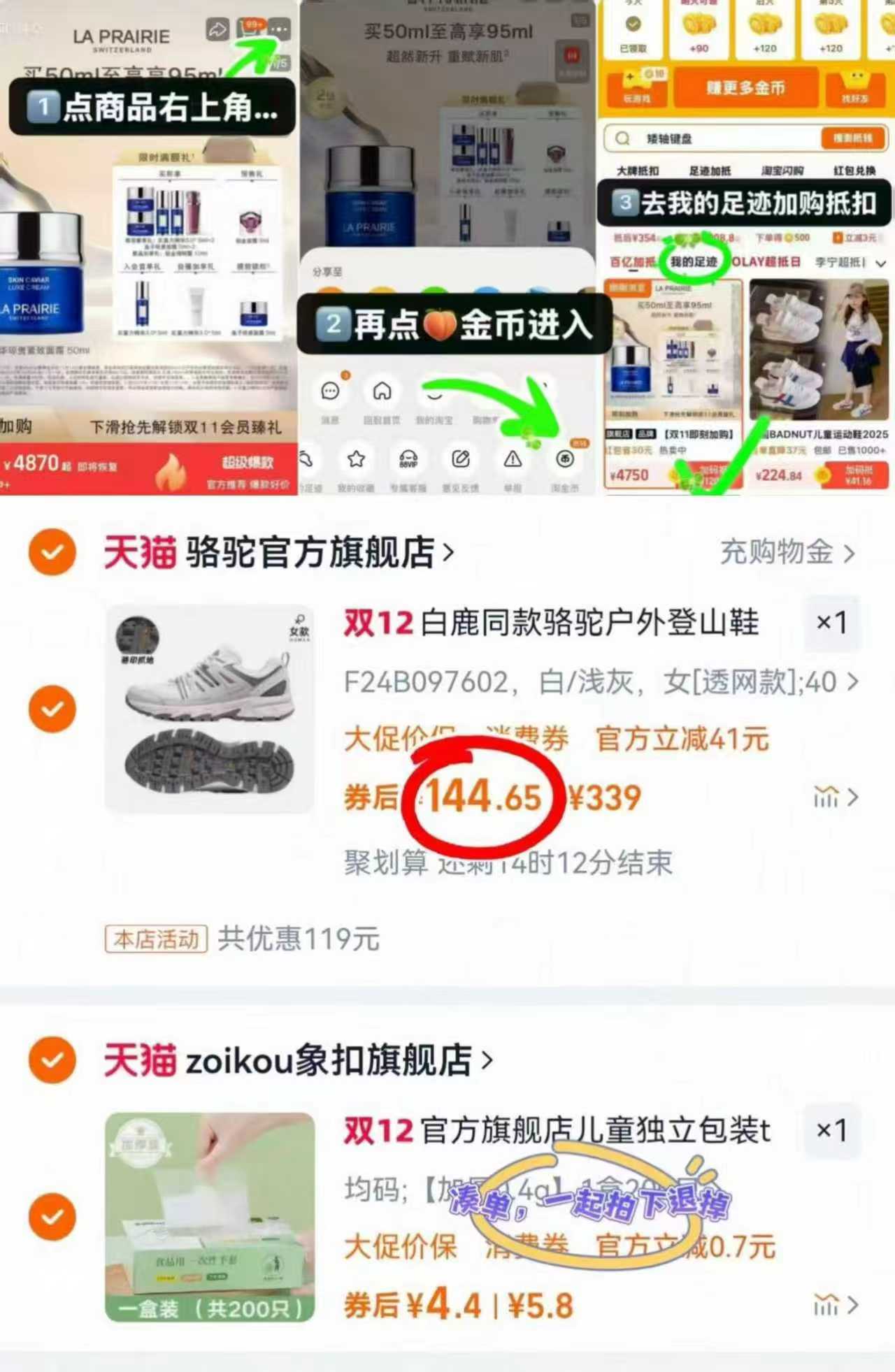Expand the 李宁超抵 chevron dropdown
The image size is (895, 1372).
880,263
